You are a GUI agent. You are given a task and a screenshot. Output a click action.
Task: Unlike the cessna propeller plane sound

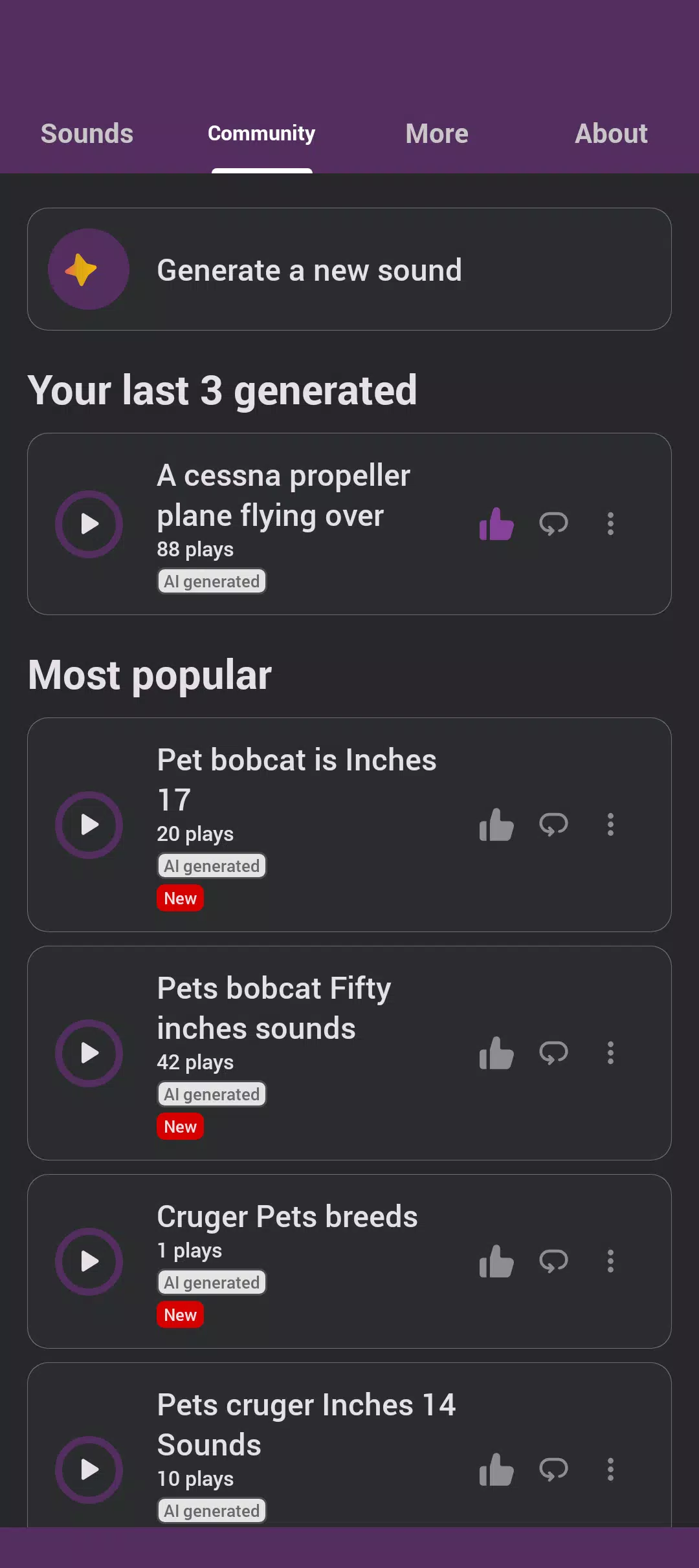(x=496, y=523)
